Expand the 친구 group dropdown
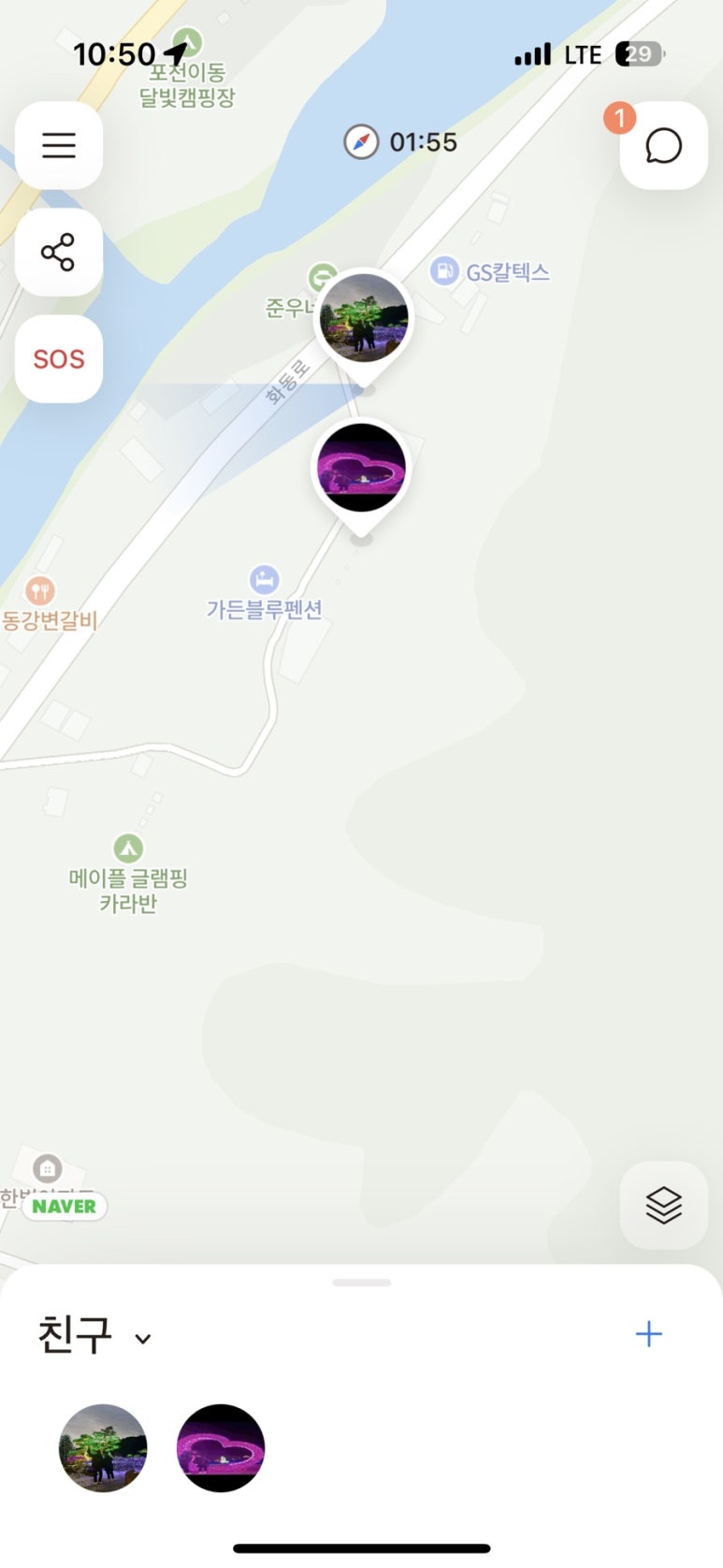This screenshot has height=1568, width=723. (143, 1339)
